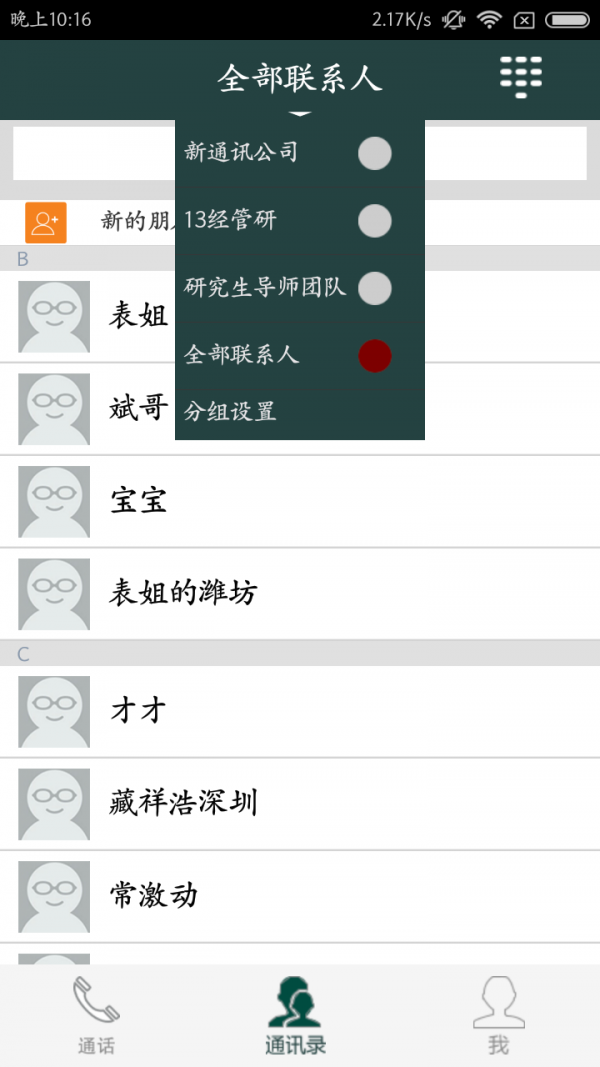Select the 新通讯公司 group
Screen dimensions: 600x1067
click(300, 153)
